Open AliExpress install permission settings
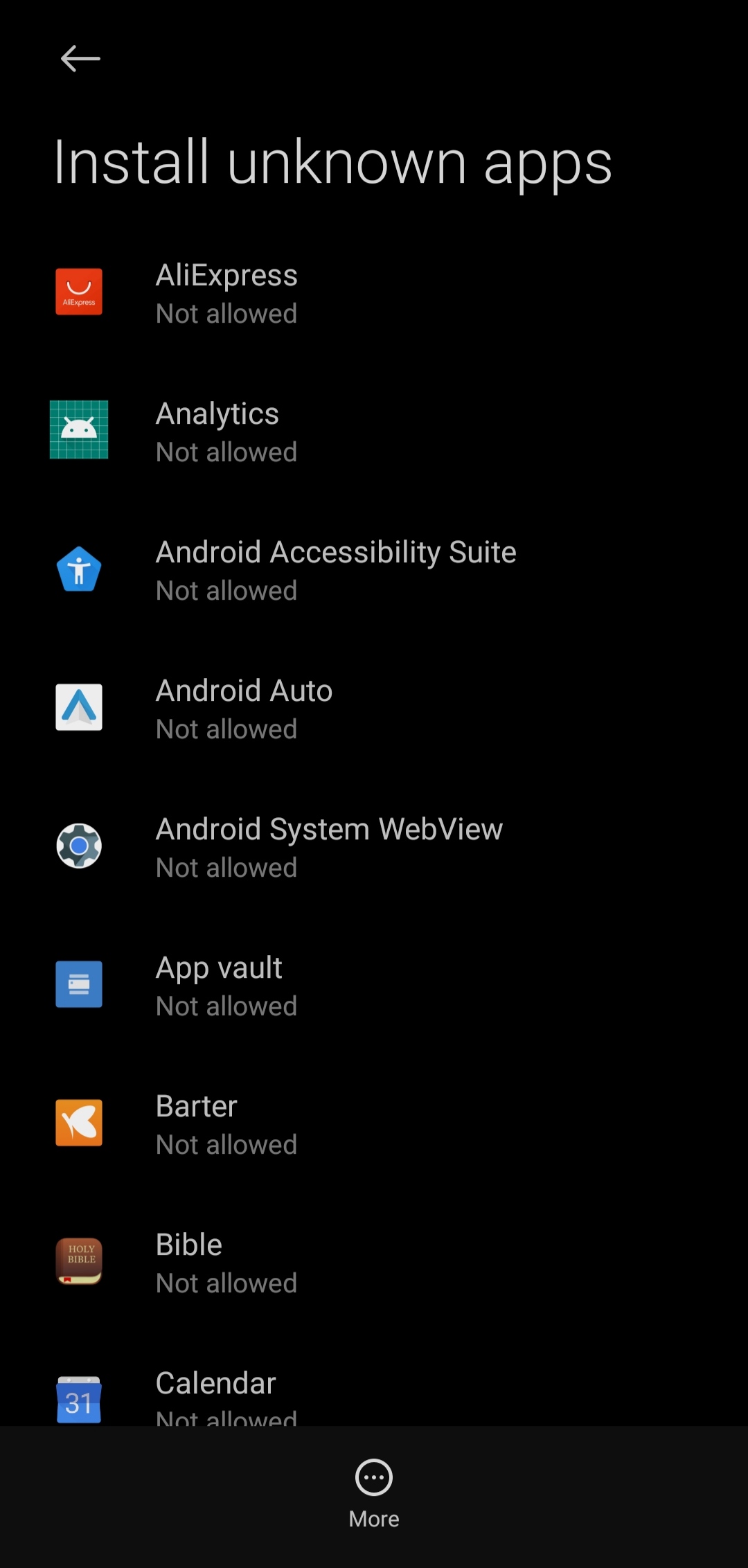748x1568 pixels. (x=374, y=292)
